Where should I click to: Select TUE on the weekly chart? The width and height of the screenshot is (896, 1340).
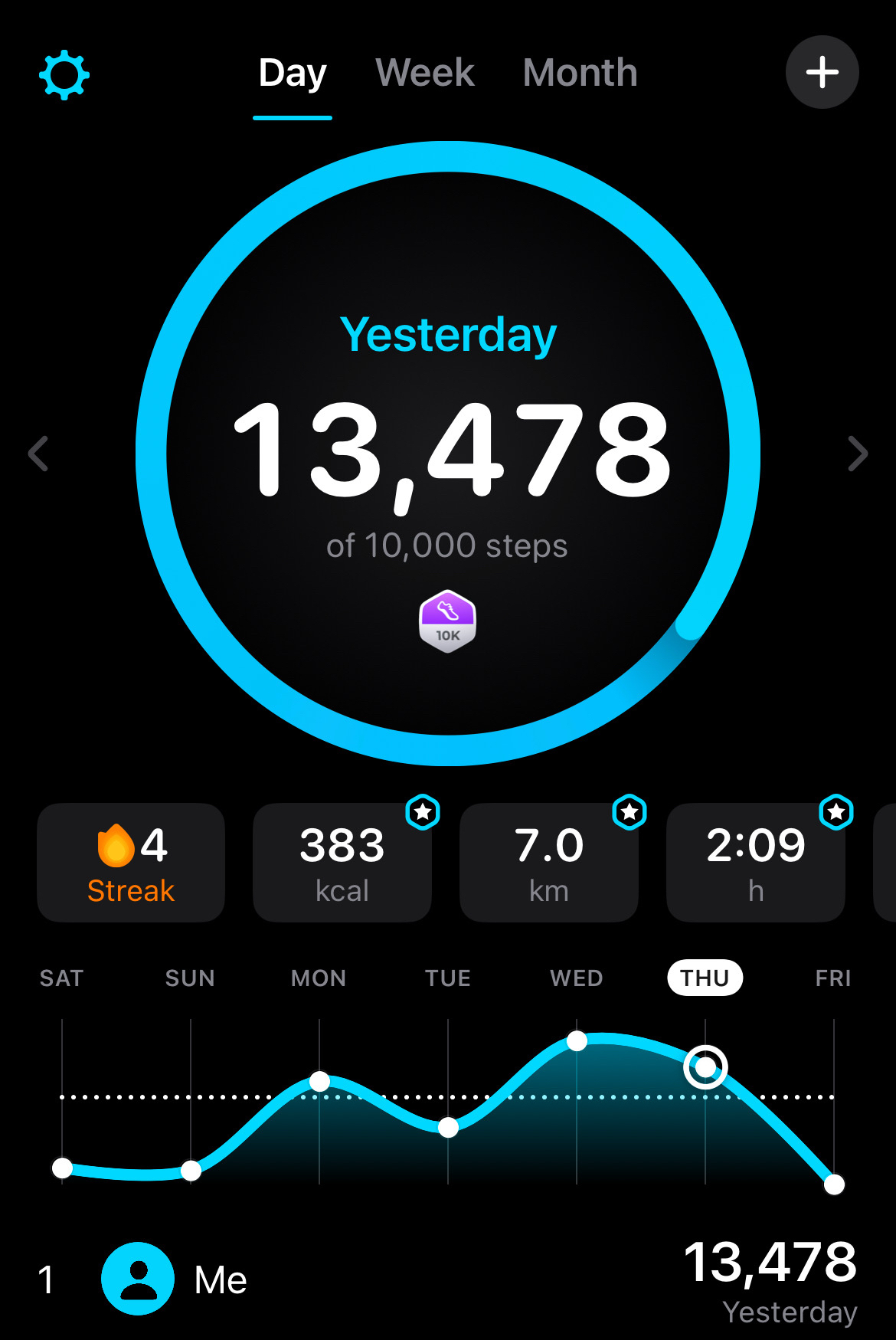point(448,978)
